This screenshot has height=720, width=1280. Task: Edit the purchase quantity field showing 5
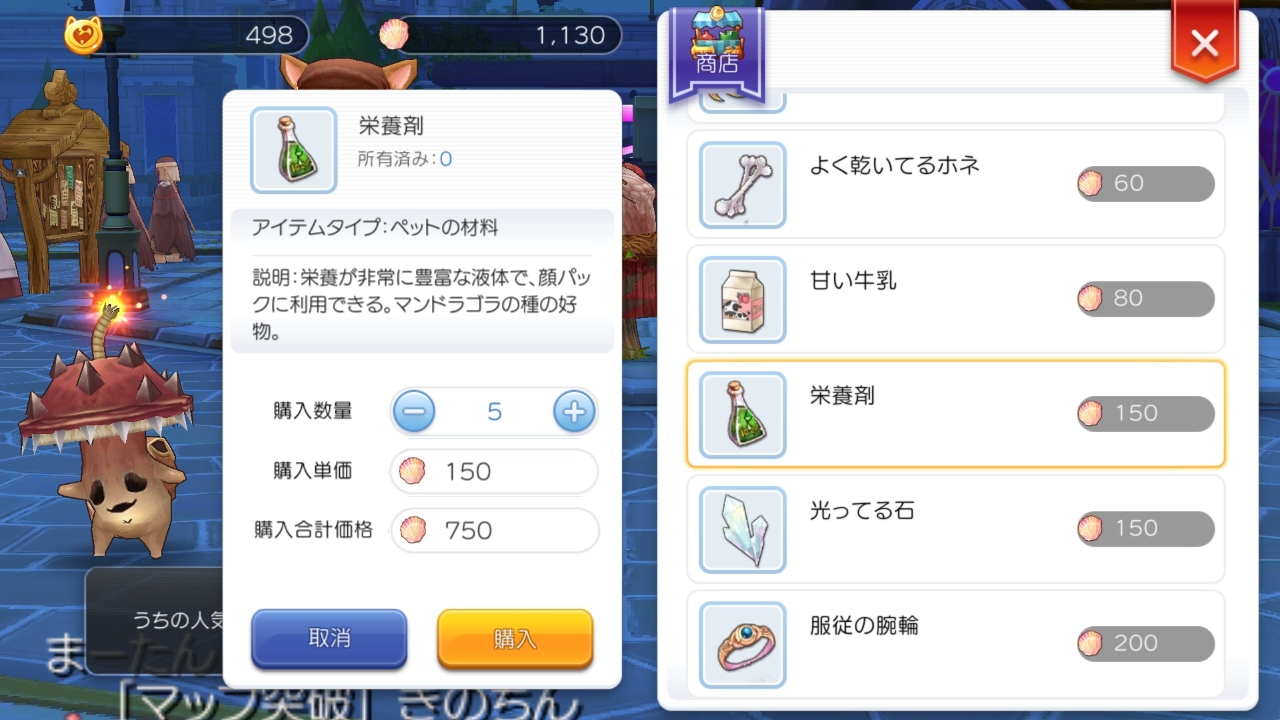pyautogui.click(x=494, y=412)
